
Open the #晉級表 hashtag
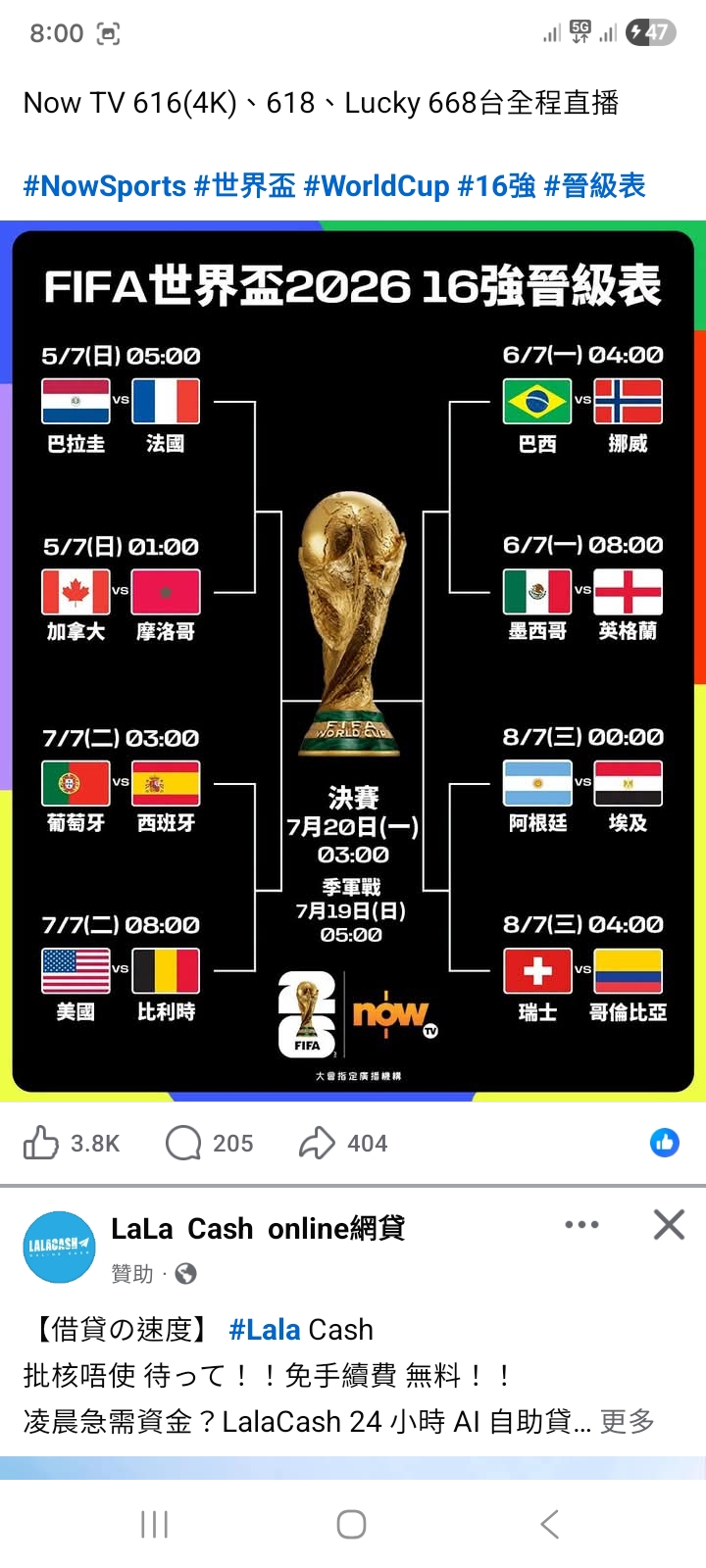(595, 185)
